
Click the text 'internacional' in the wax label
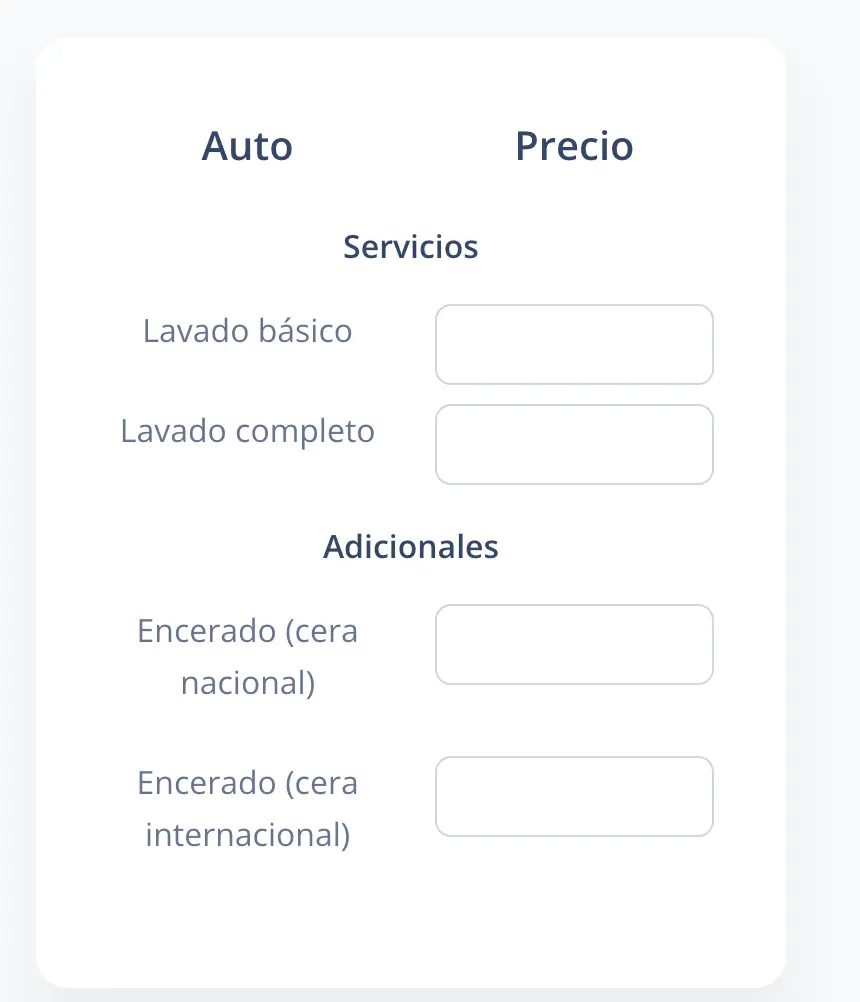pos(247,835)
